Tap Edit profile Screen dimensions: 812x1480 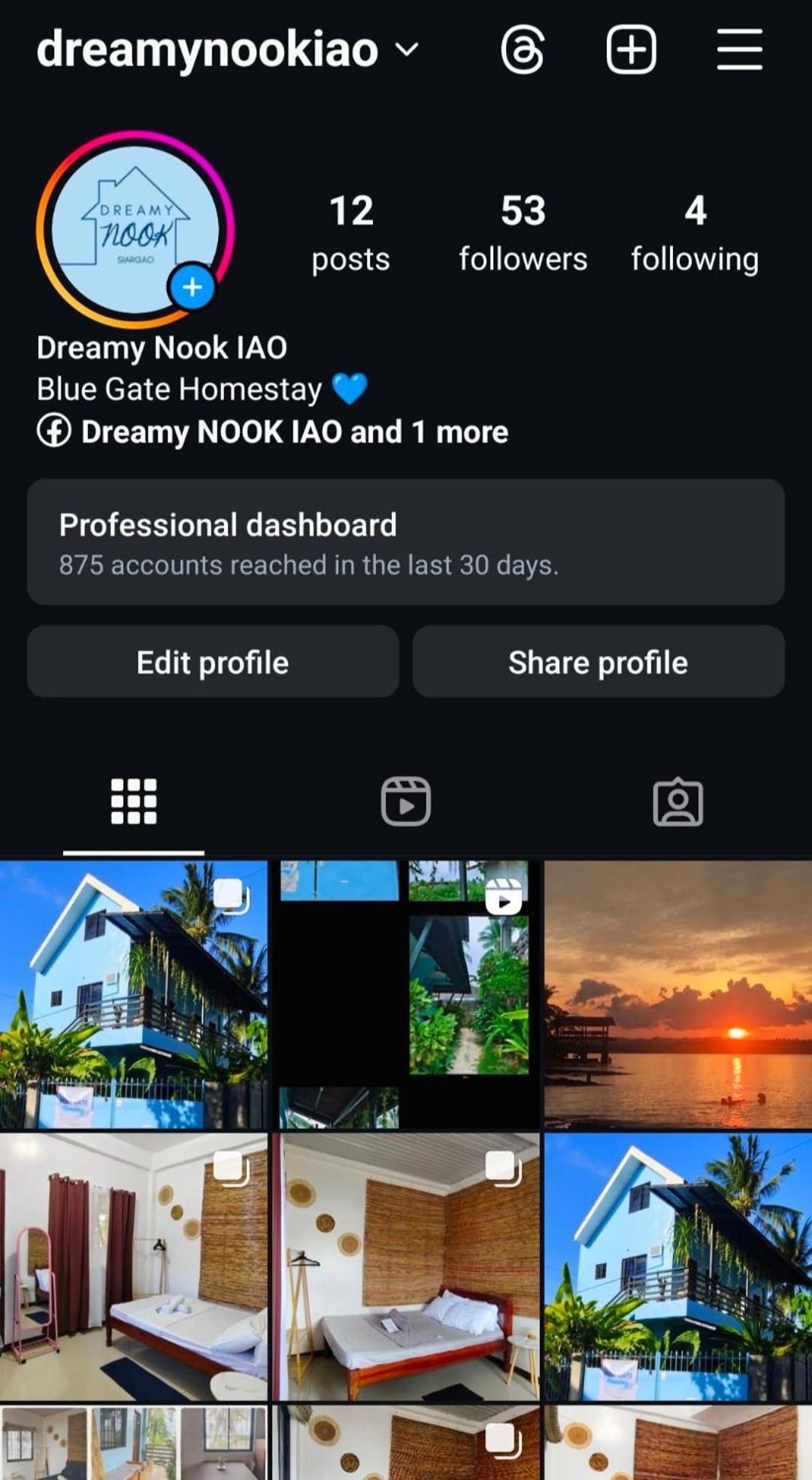click(213, 662)
